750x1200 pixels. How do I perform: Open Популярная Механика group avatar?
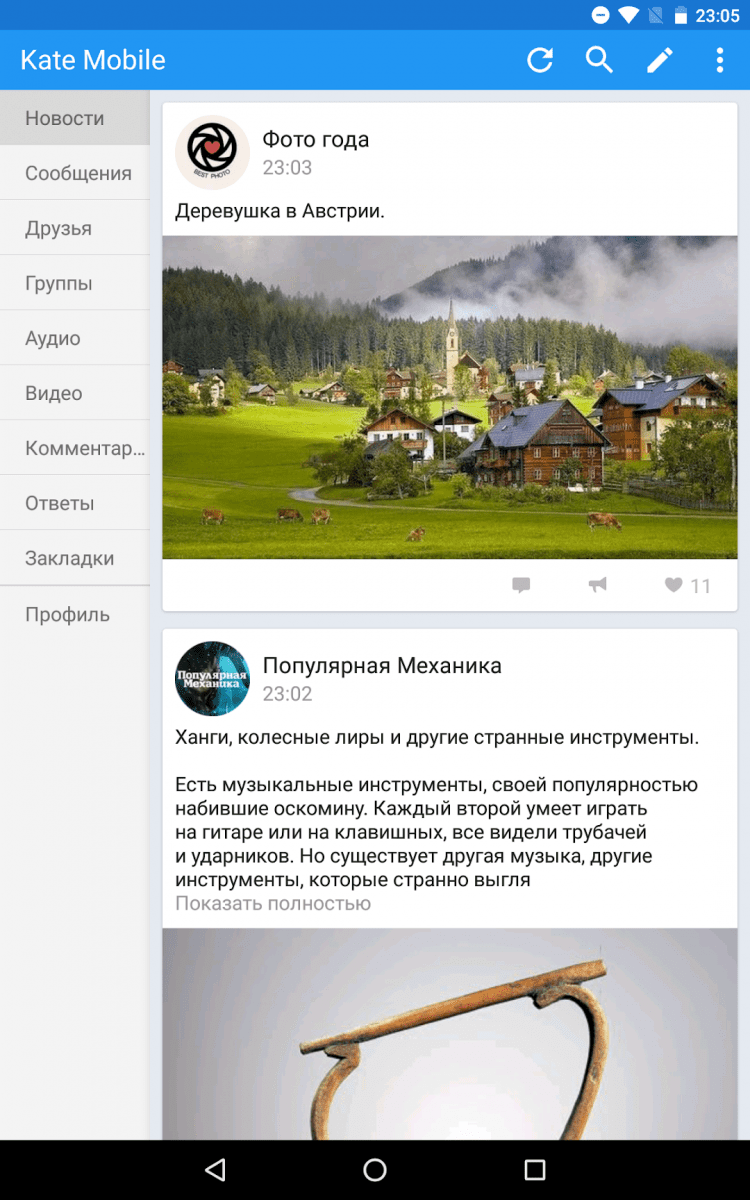[212, 678]
